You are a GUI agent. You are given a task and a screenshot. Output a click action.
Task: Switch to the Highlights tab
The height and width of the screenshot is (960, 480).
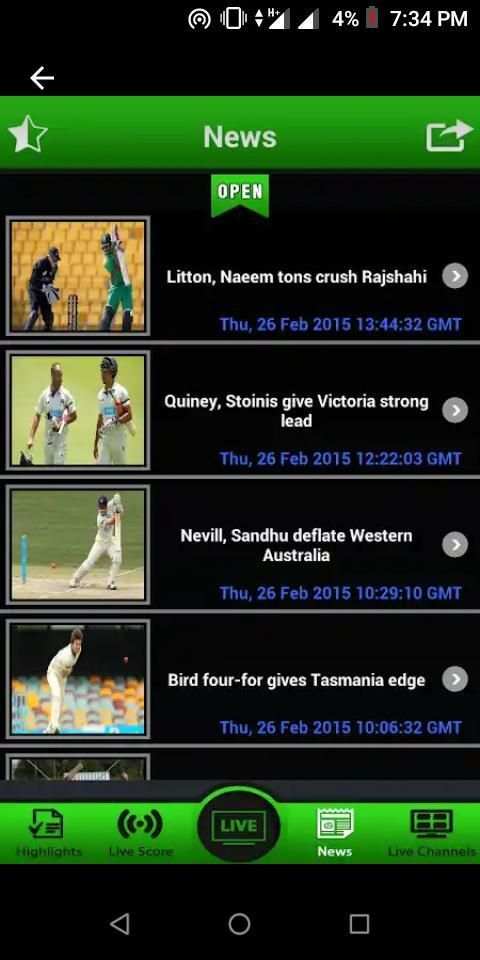pyautogui.click(x=48, y=833)
